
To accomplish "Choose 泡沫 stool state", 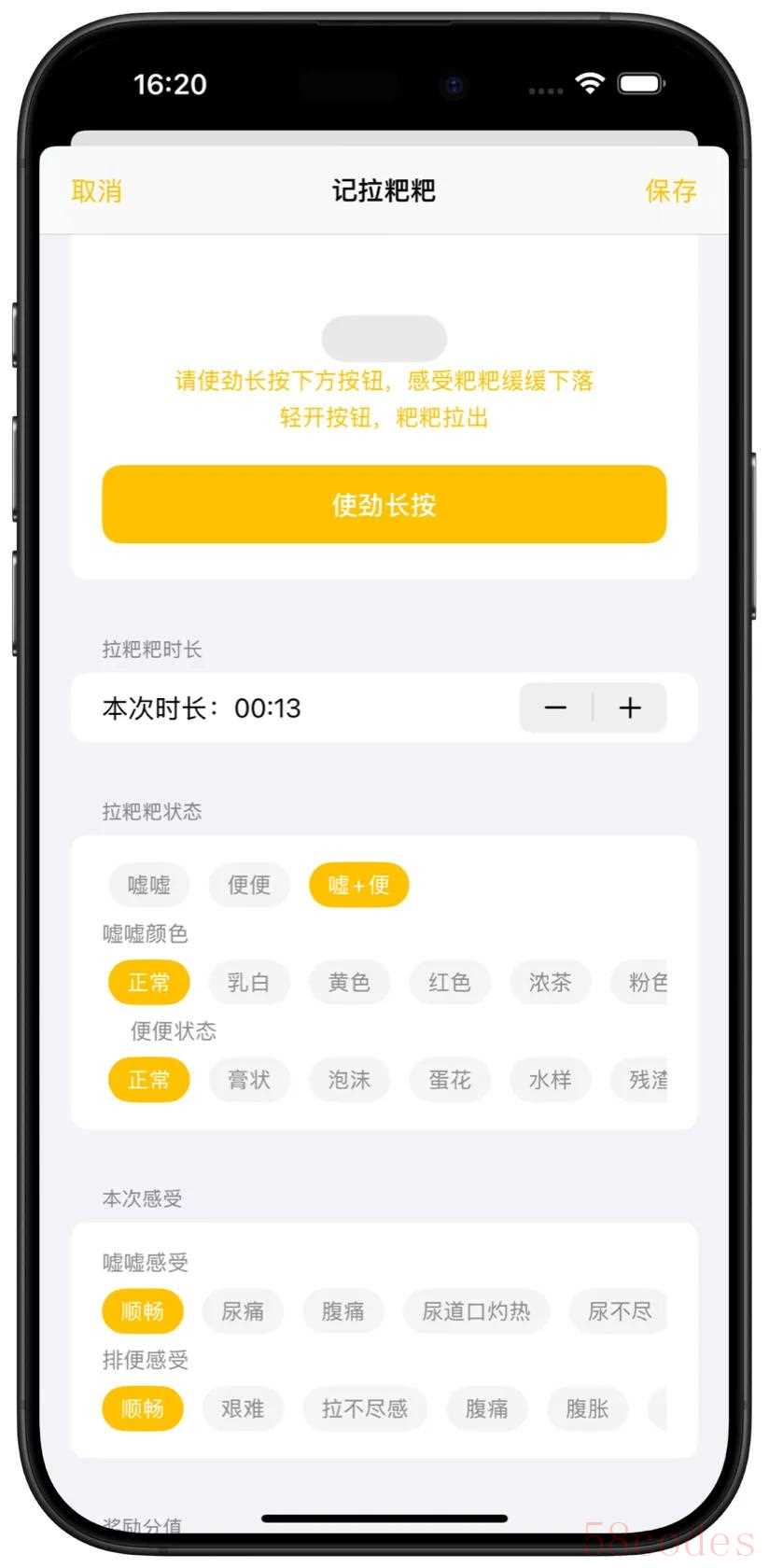I will coord(349,1080).
